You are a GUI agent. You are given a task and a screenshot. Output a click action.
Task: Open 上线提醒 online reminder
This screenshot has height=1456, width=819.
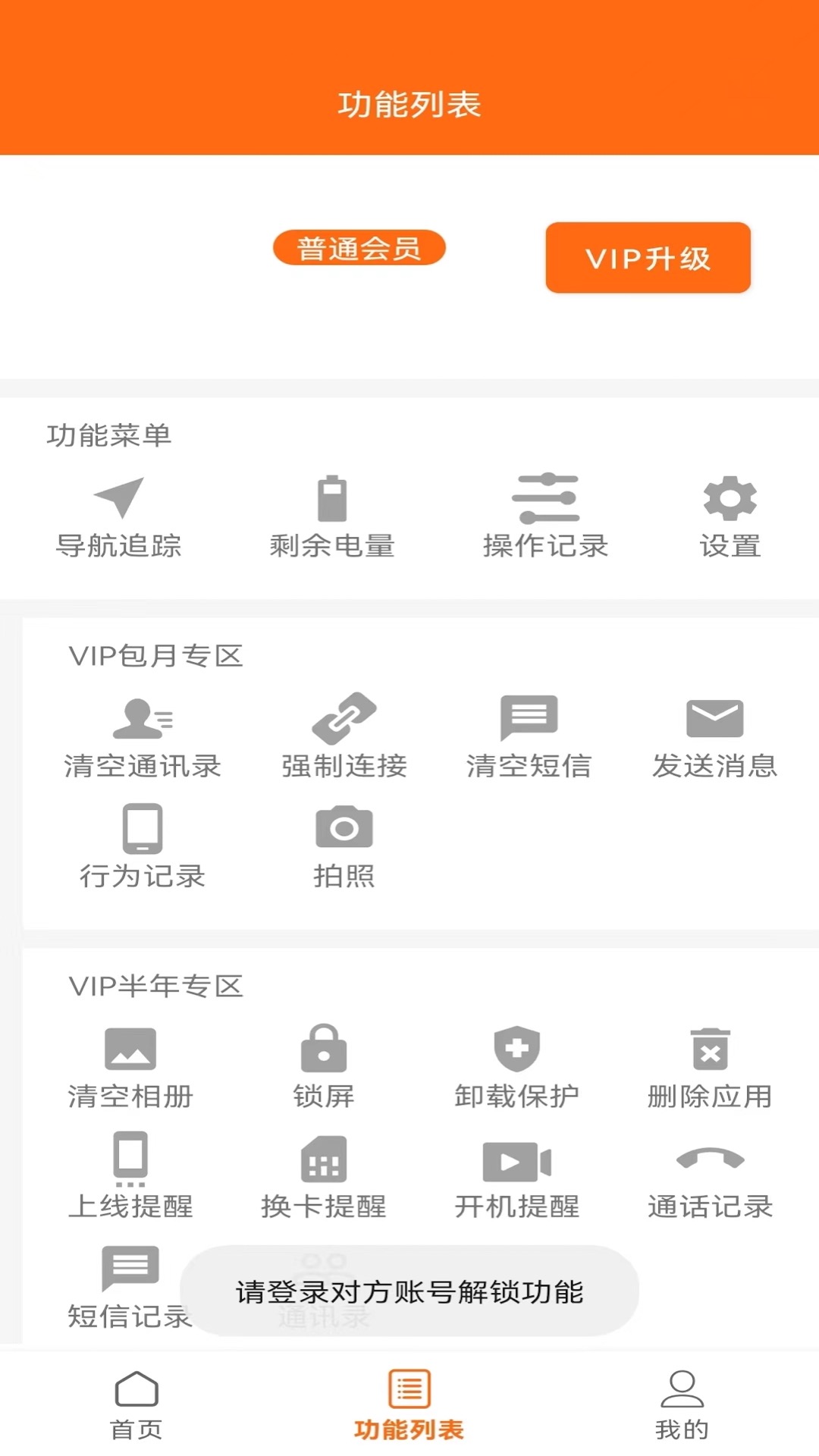tap(130, 1175)
